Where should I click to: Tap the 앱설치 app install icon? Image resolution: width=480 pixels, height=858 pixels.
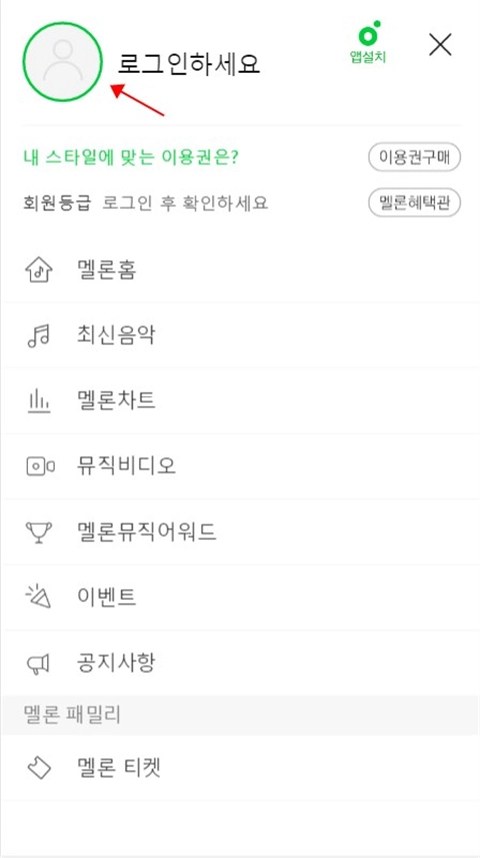coord(368,42)
